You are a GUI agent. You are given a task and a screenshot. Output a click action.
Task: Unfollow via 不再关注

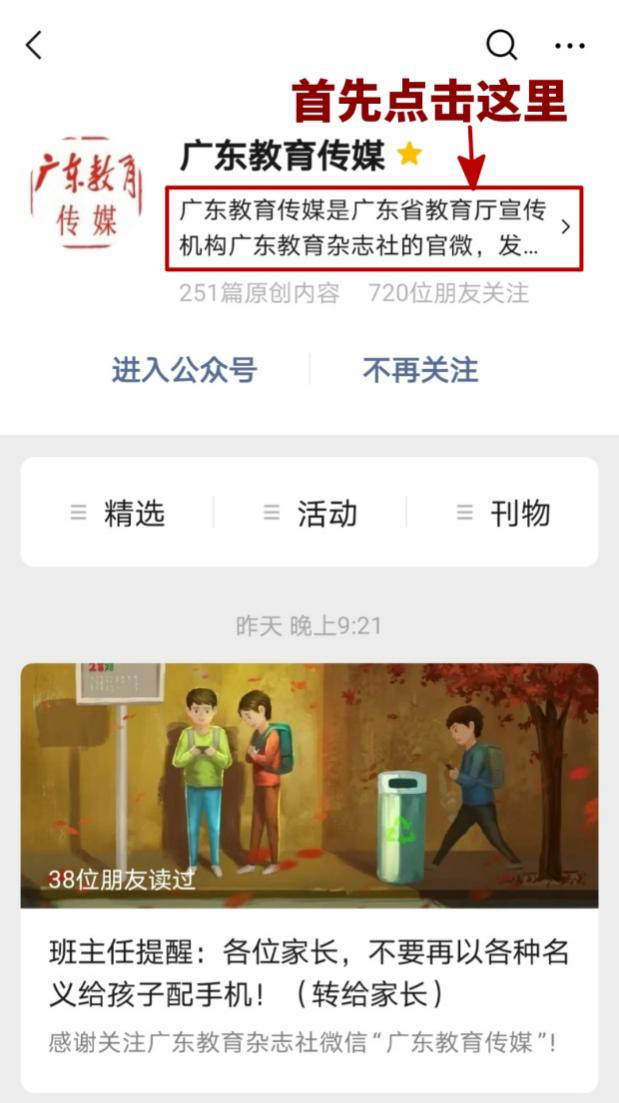[420, 371]
